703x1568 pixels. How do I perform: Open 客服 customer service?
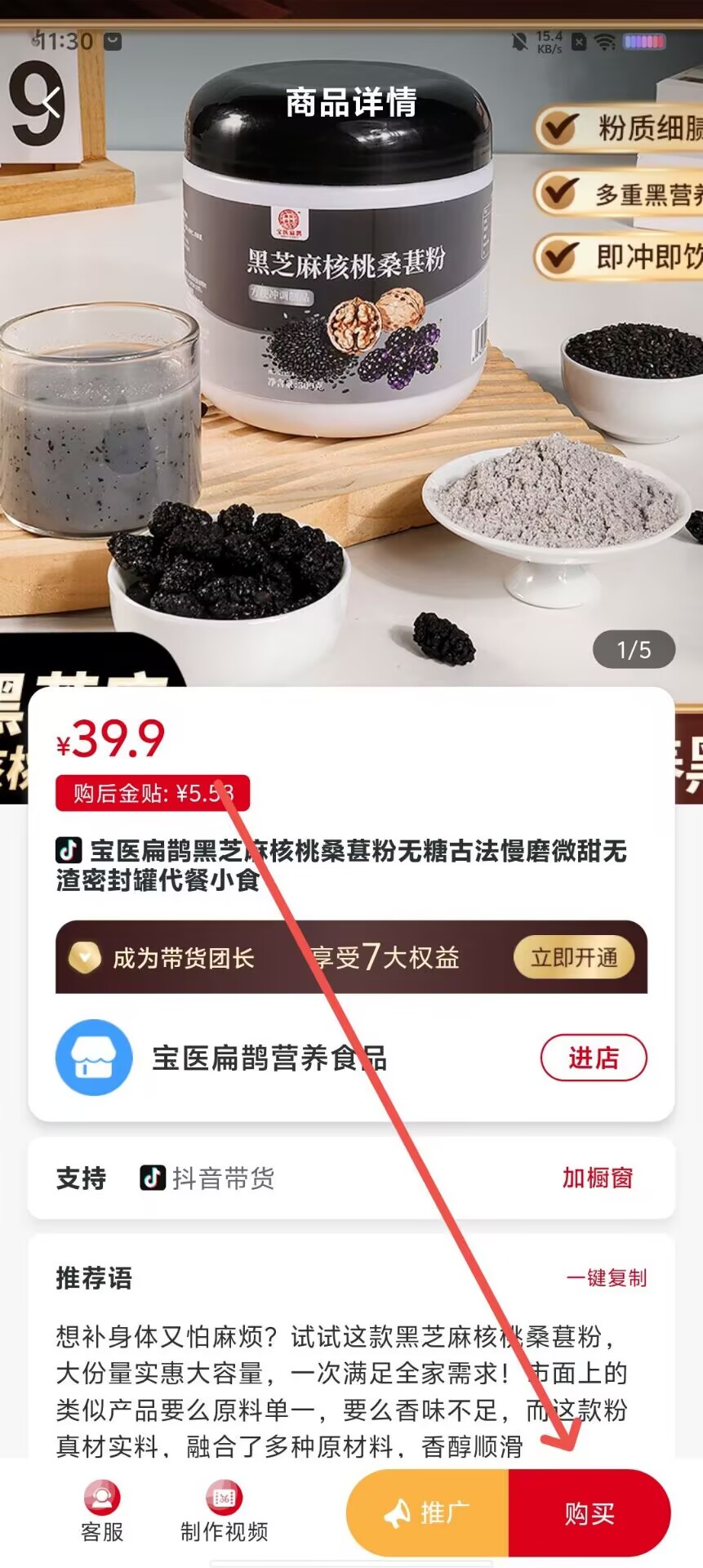tap(102, 1511)
